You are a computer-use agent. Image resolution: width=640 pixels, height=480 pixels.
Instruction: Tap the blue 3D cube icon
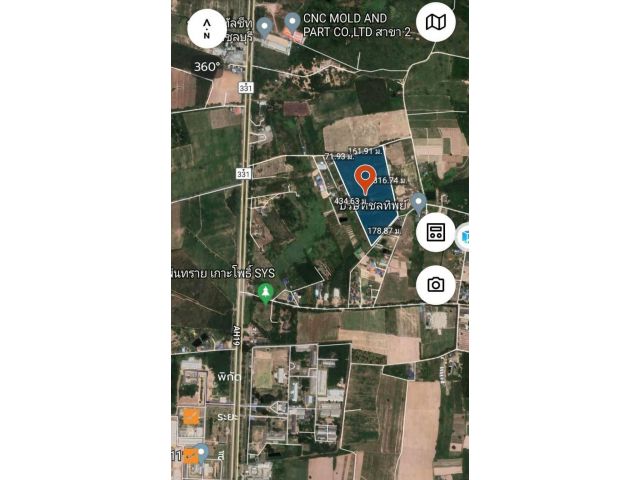[x=465, y=237]
